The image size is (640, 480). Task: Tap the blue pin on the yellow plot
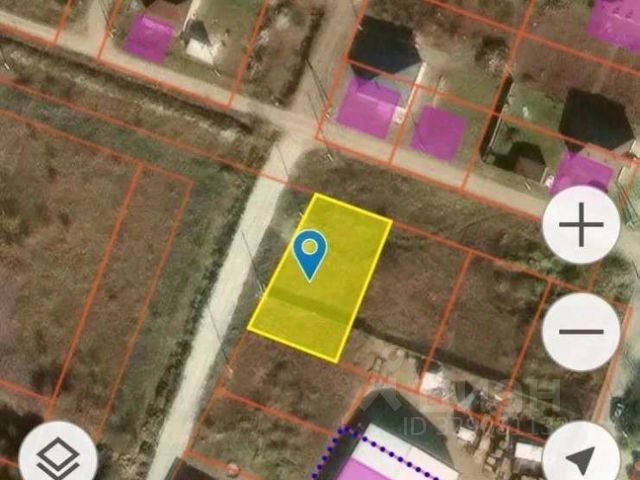point(310,255)
